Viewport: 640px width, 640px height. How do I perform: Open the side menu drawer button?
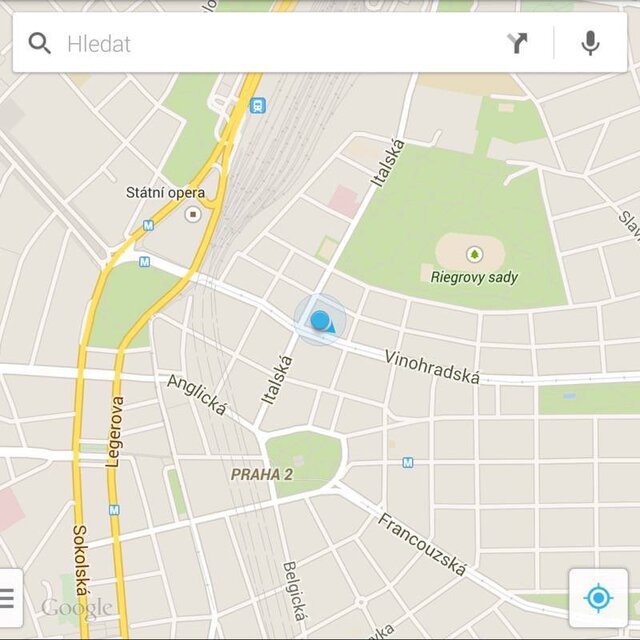click(x=8, y=598)
